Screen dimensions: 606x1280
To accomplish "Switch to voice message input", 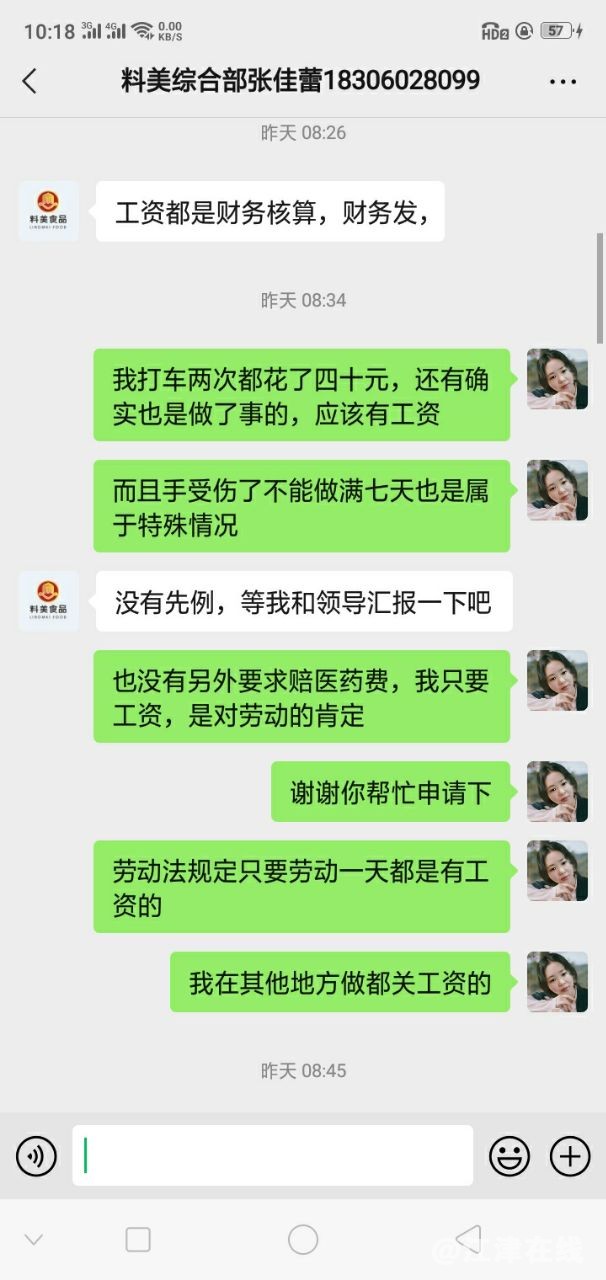I will (x=36, y=1157).
